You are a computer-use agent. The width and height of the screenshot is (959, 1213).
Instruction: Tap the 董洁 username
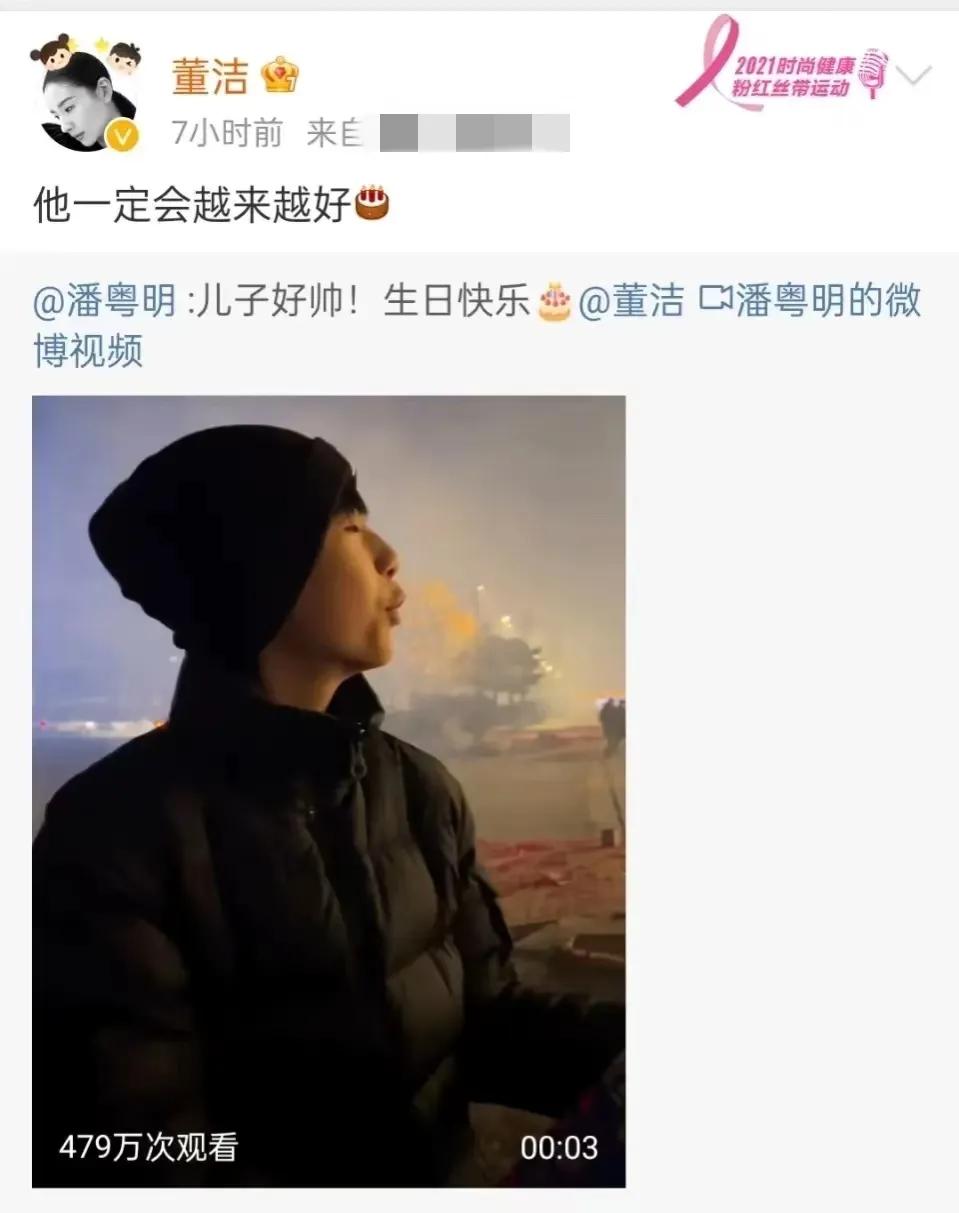pos(209,77)
